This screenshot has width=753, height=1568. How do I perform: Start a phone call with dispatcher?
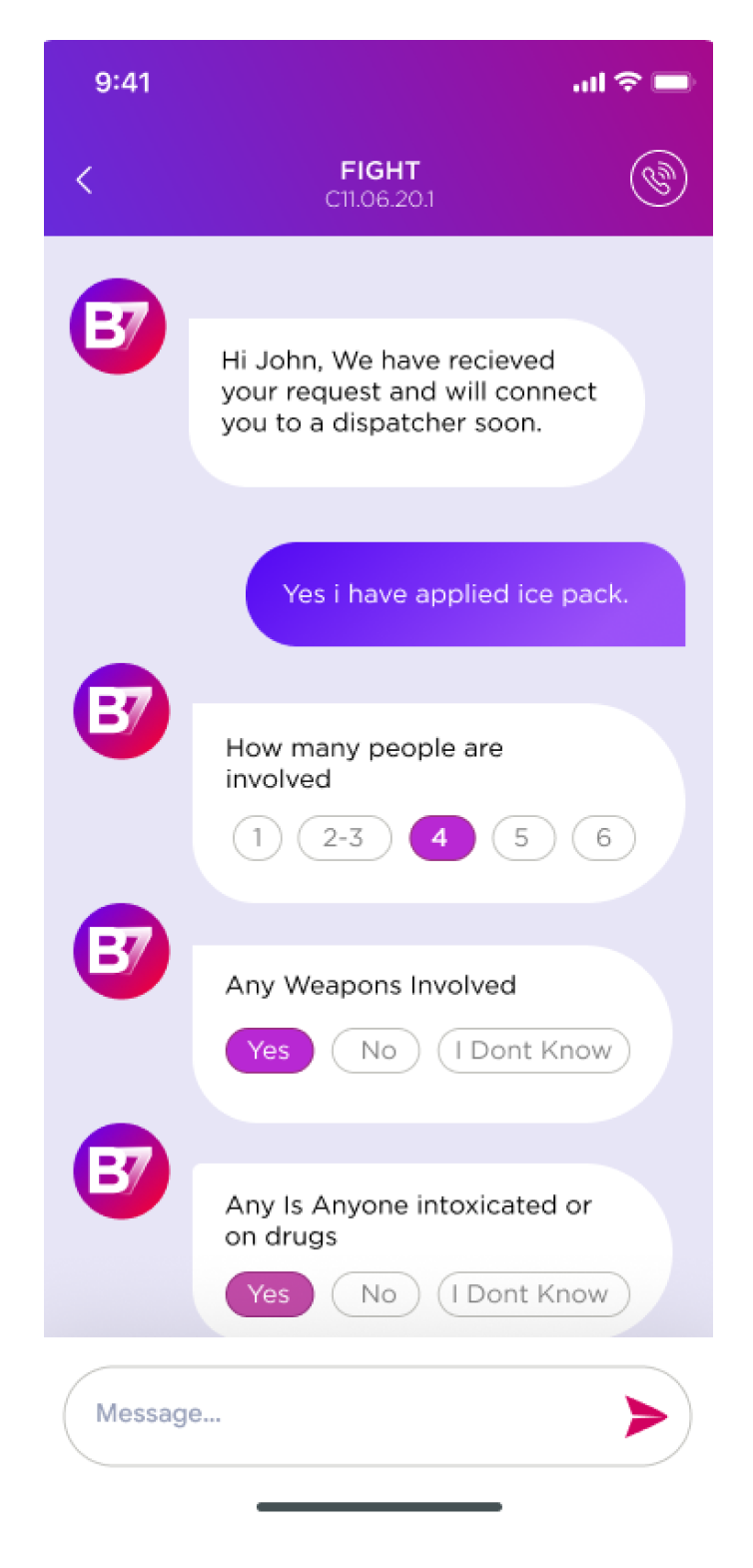point(658,180)
